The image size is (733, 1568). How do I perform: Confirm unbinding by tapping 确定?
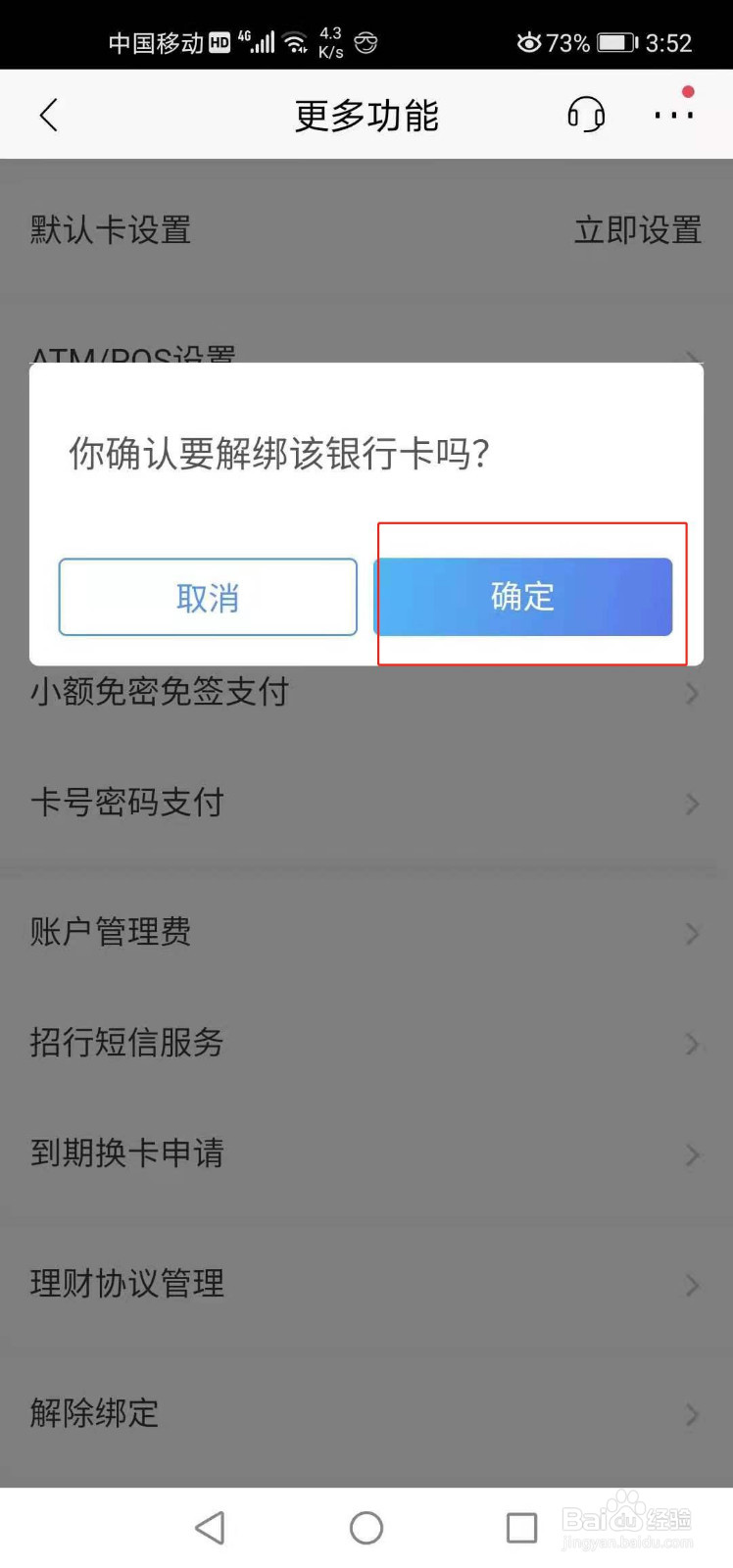[x=525, y=596]
